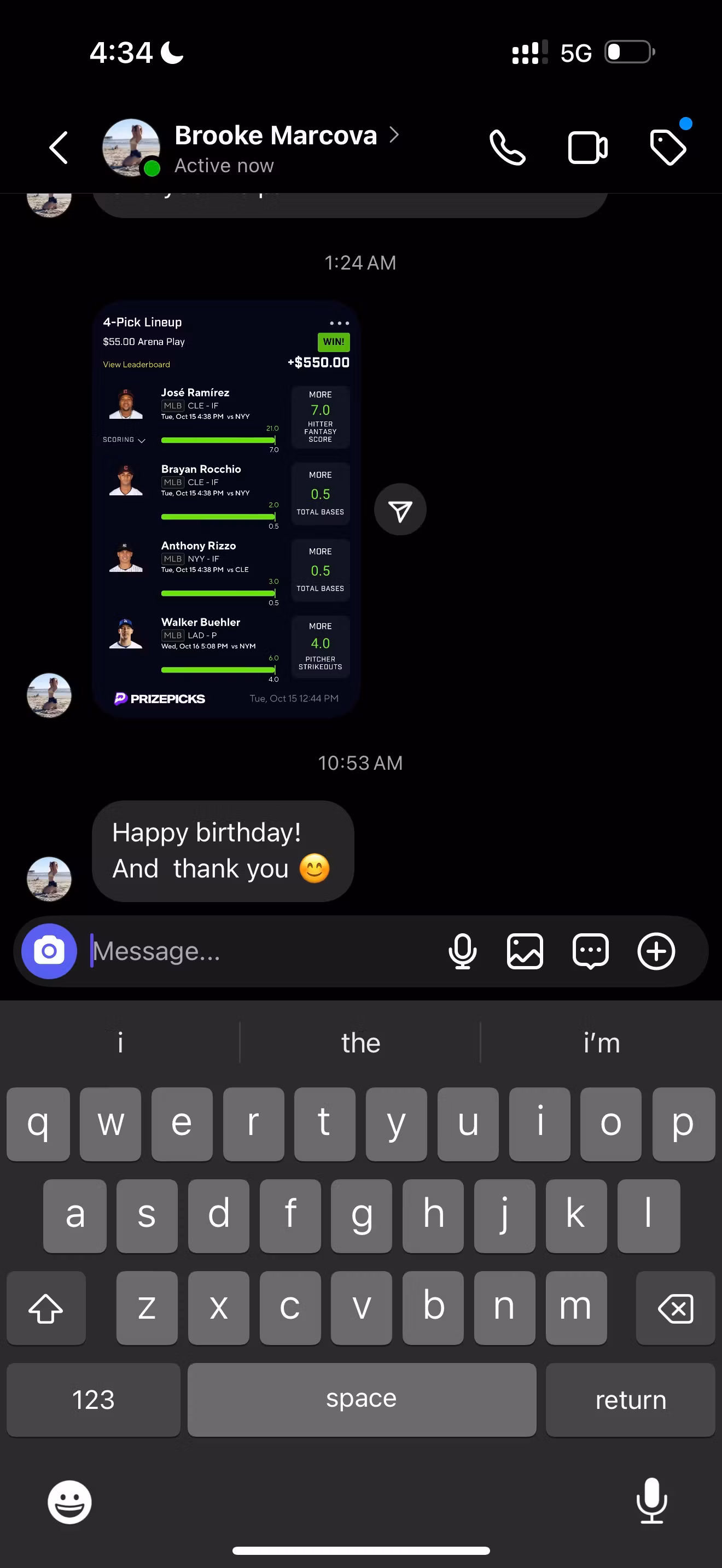Open the shared PrizePicks lineup image
The image size is (722, 1568).
(226, 509)
